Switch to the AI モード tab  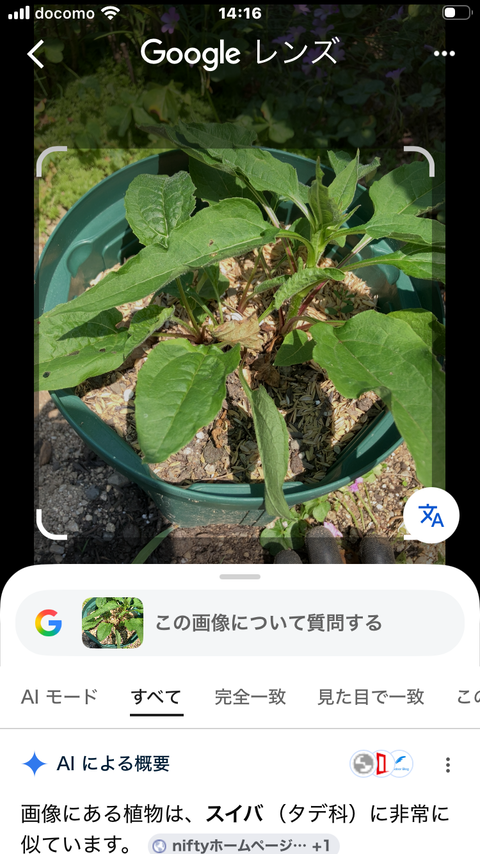pyautogui.click(x=59, y=697)
